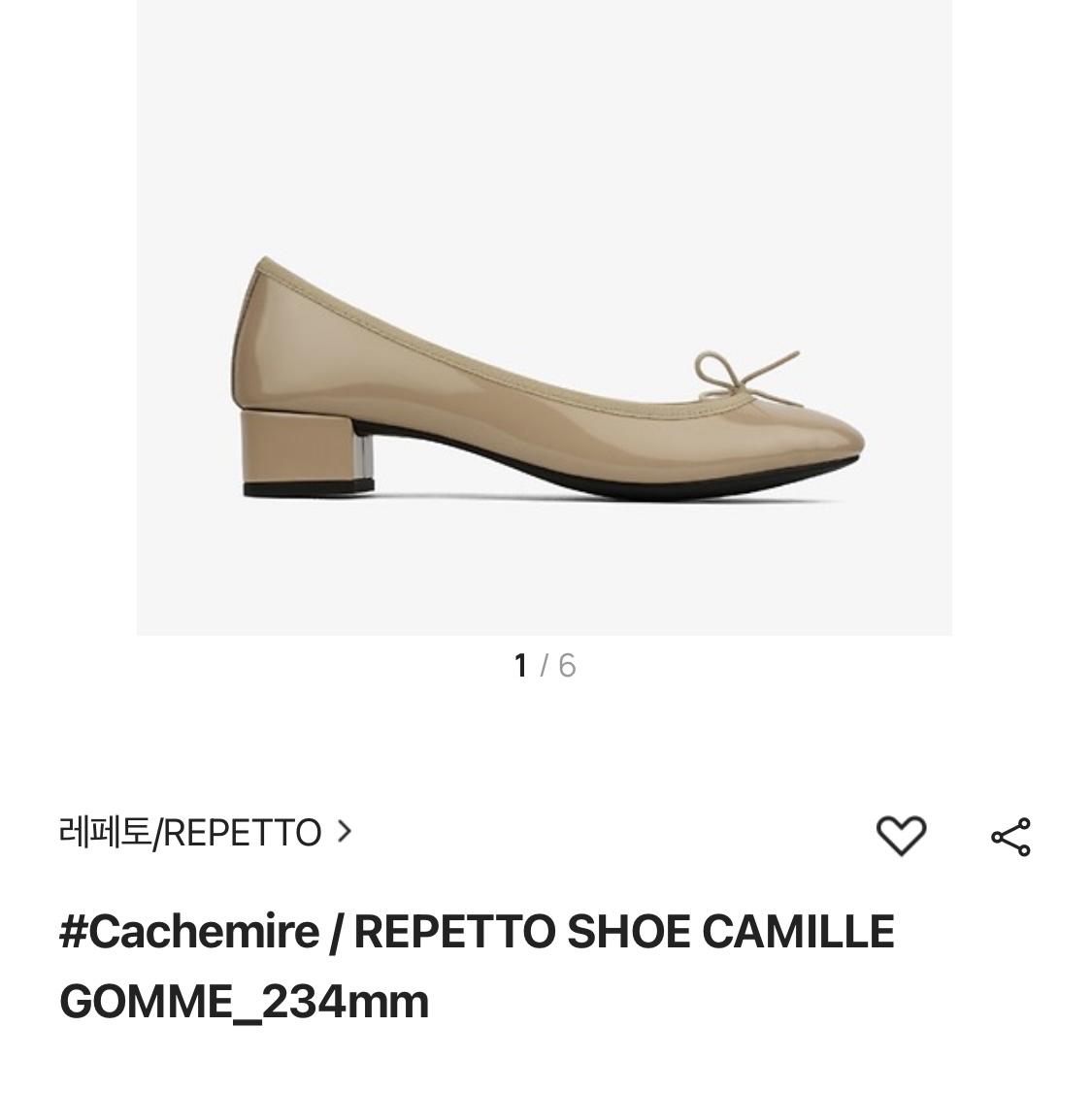Add this Repetto shoe to wishlist
1092x1093 pixels.
[901, 836]
